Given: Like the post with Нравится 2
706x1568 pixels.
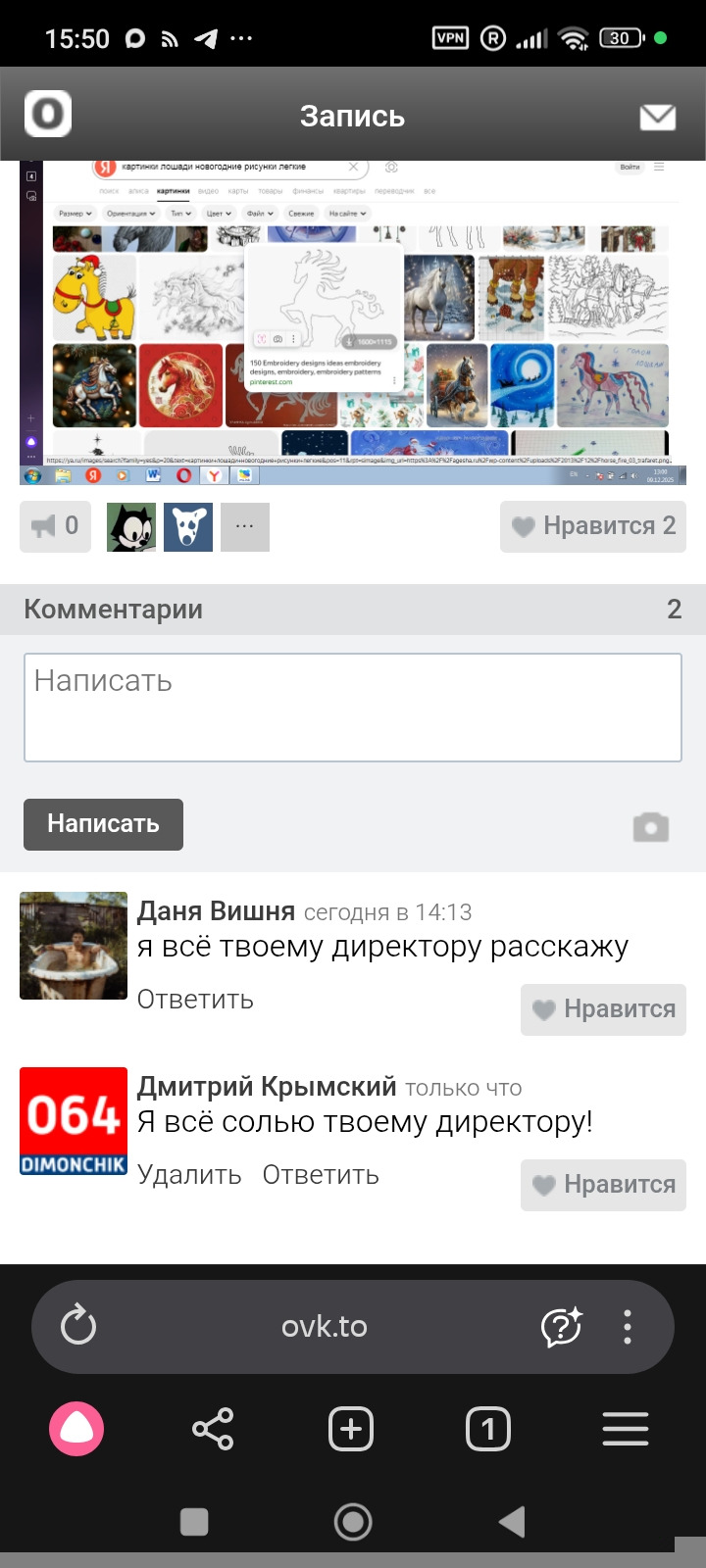Looking at the screenshot, I should 593,526.
